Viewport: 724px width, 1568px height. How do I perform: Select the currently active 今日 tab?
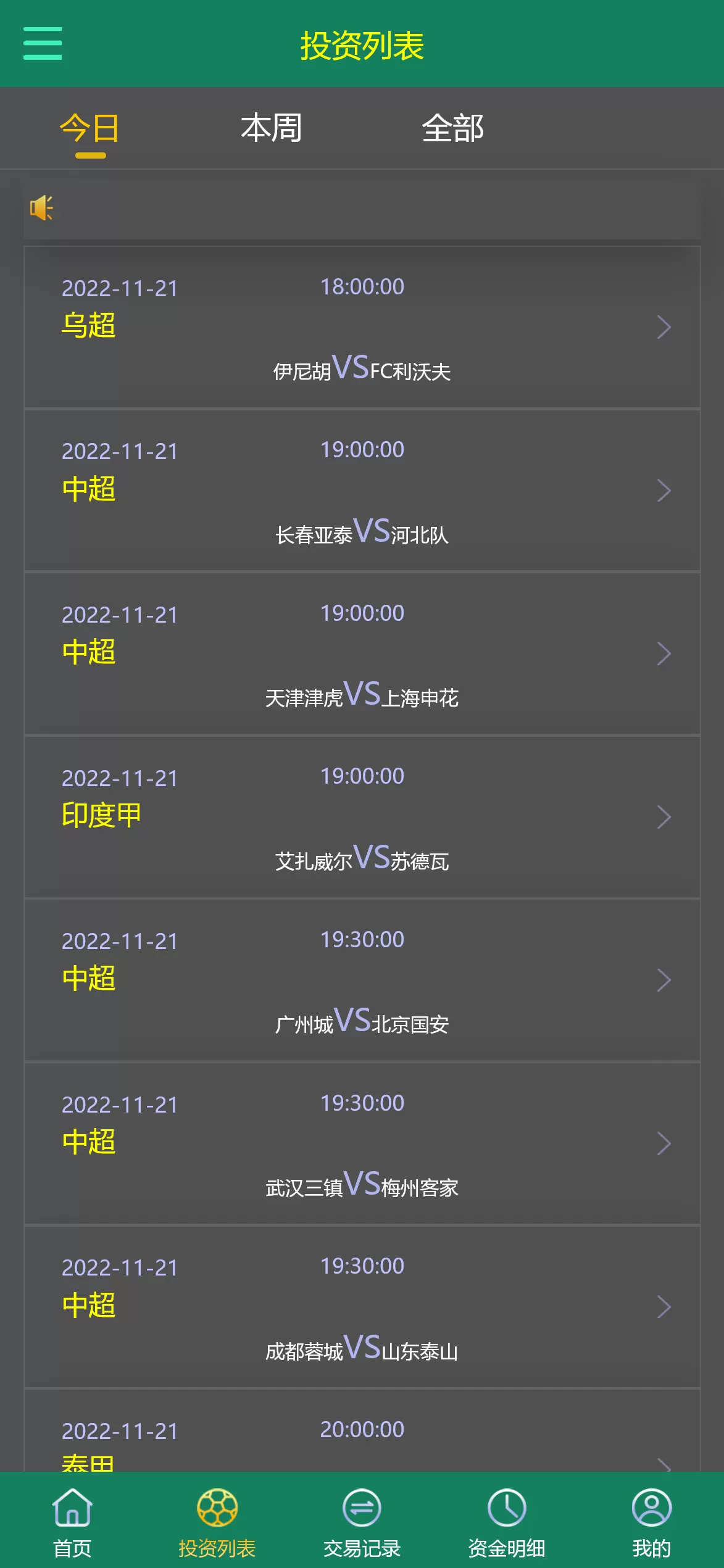coord(88,128)
